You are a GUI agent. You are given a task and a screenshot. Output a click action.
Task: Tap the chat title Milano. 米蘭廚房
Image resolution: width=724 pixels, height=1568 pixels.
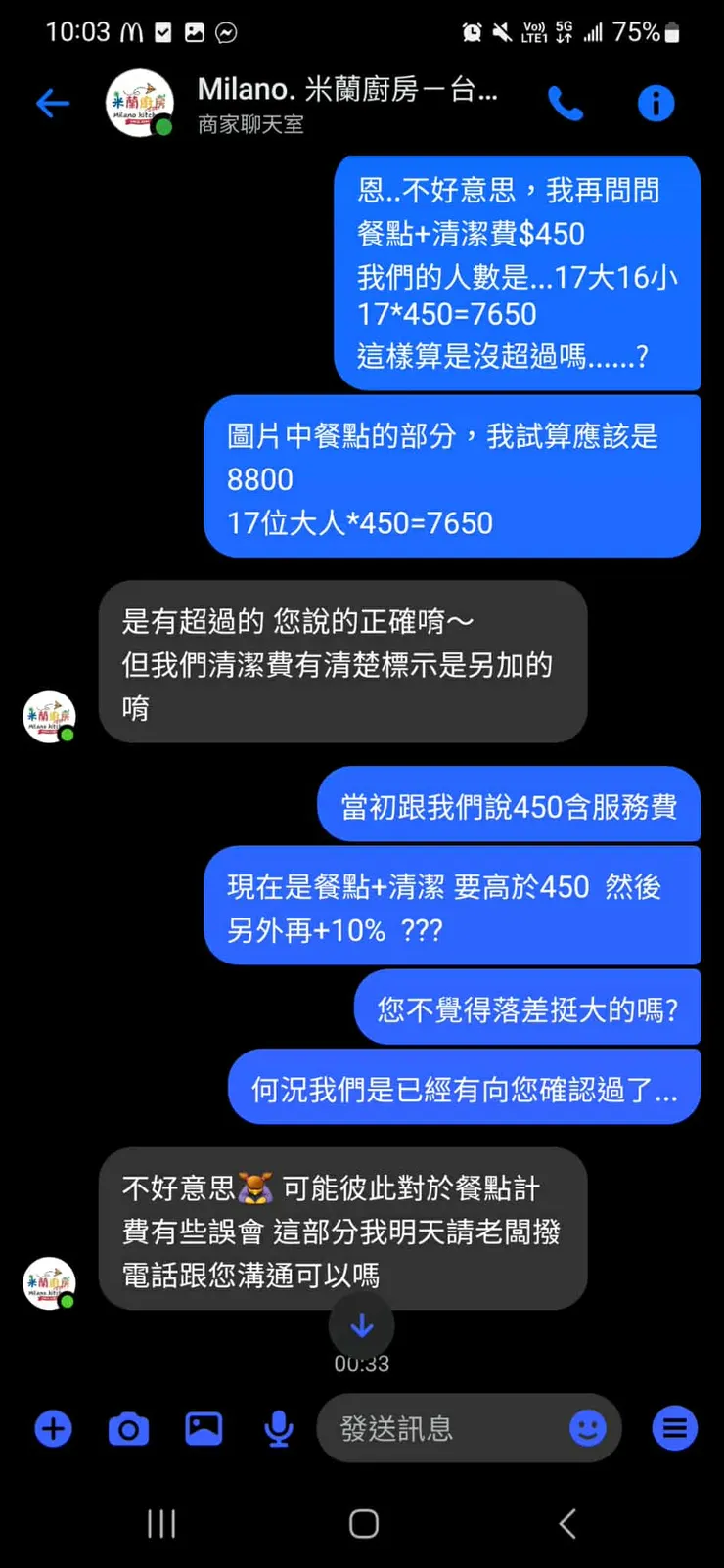347,89
